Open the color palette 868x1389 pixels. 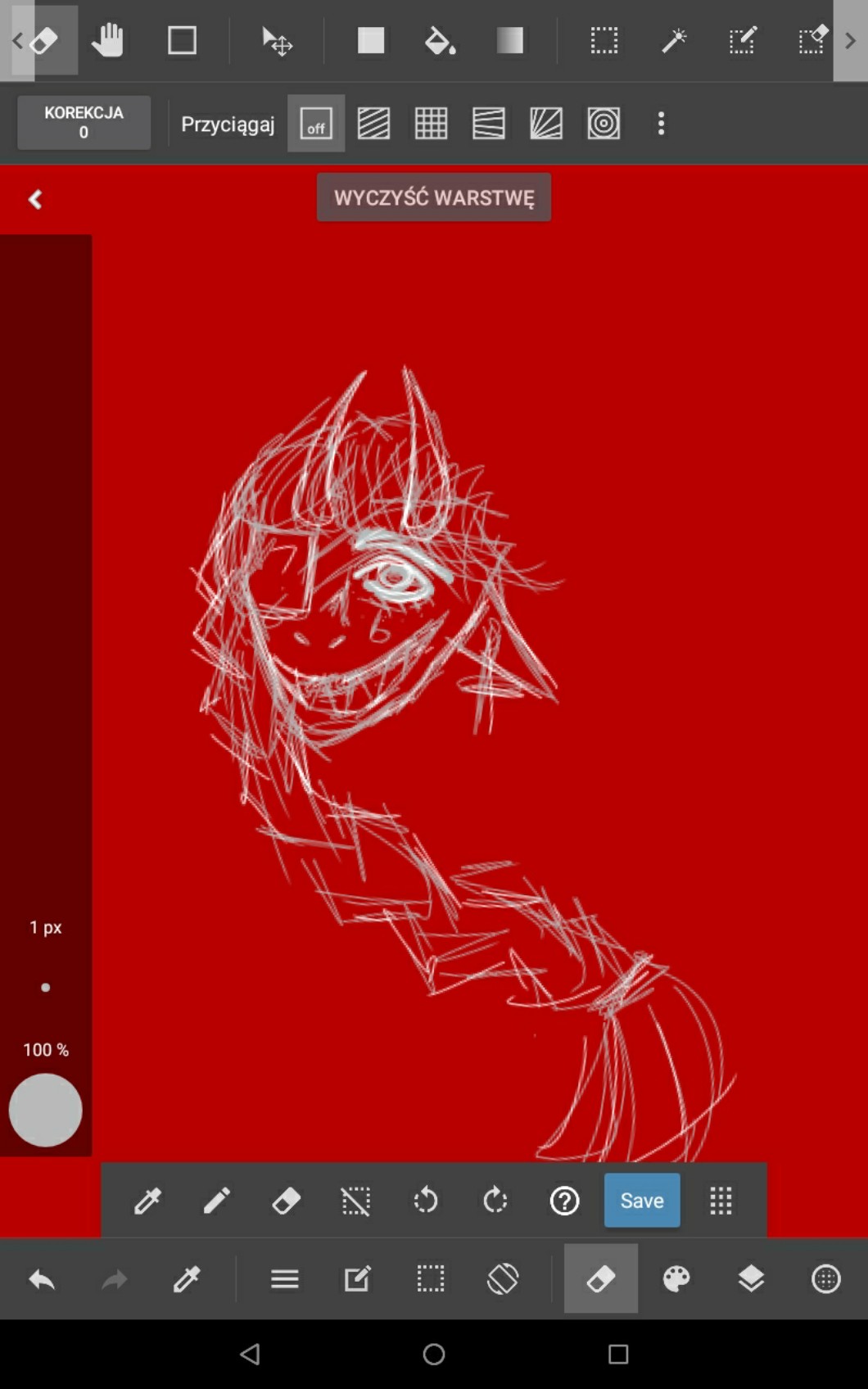click(x=676, y=1279)
